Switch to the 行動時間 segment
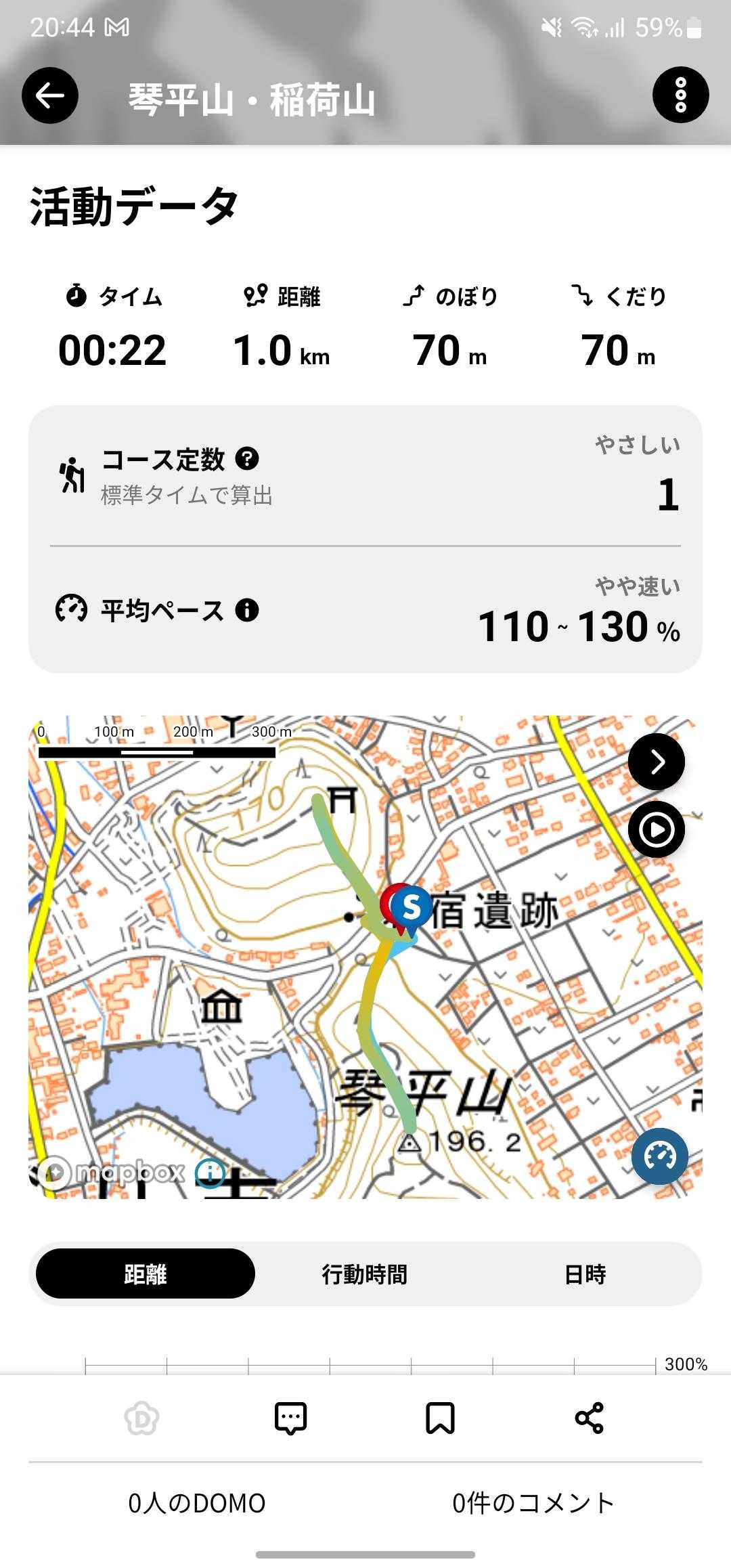 (x=365, y=1273)
